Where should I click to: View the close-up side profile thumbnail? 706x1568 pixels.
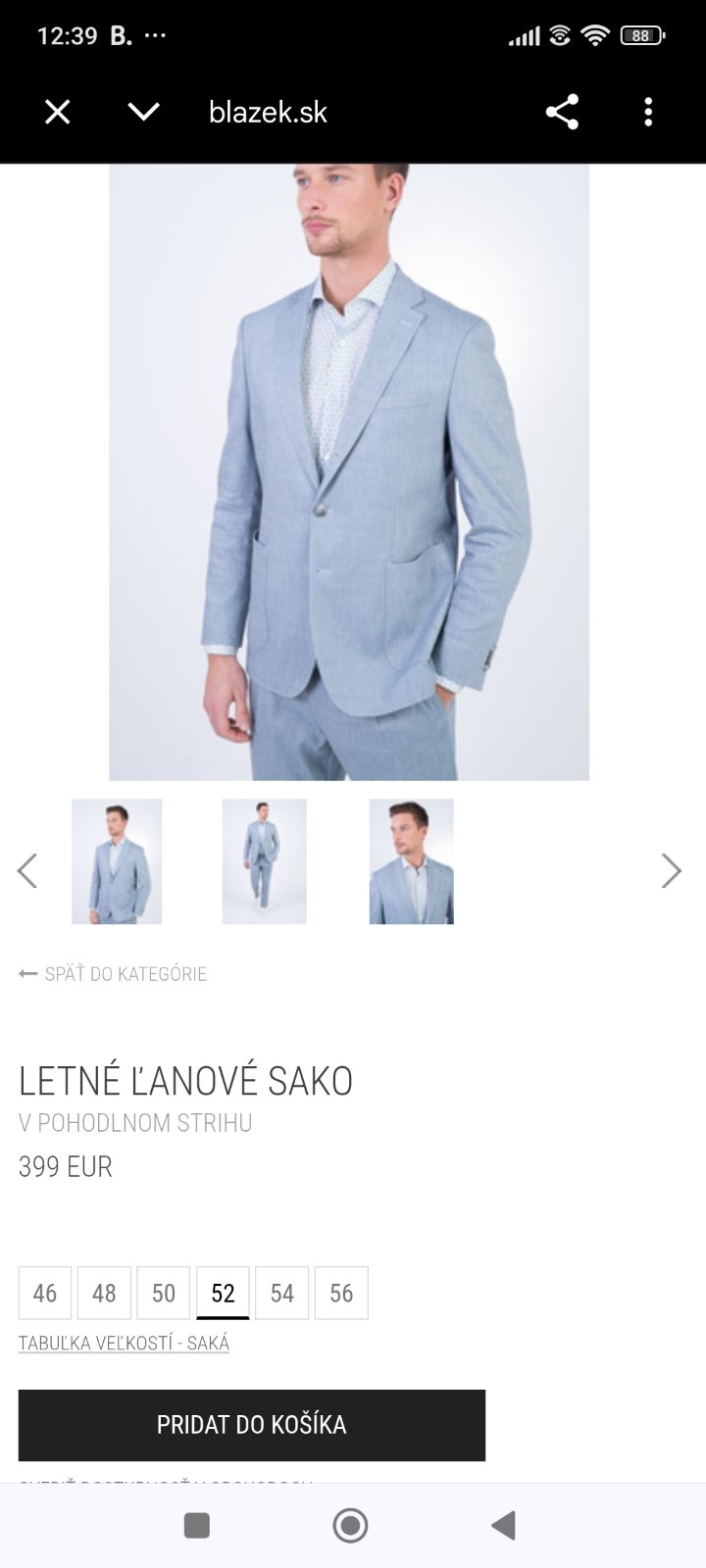[x=411, y=861]
